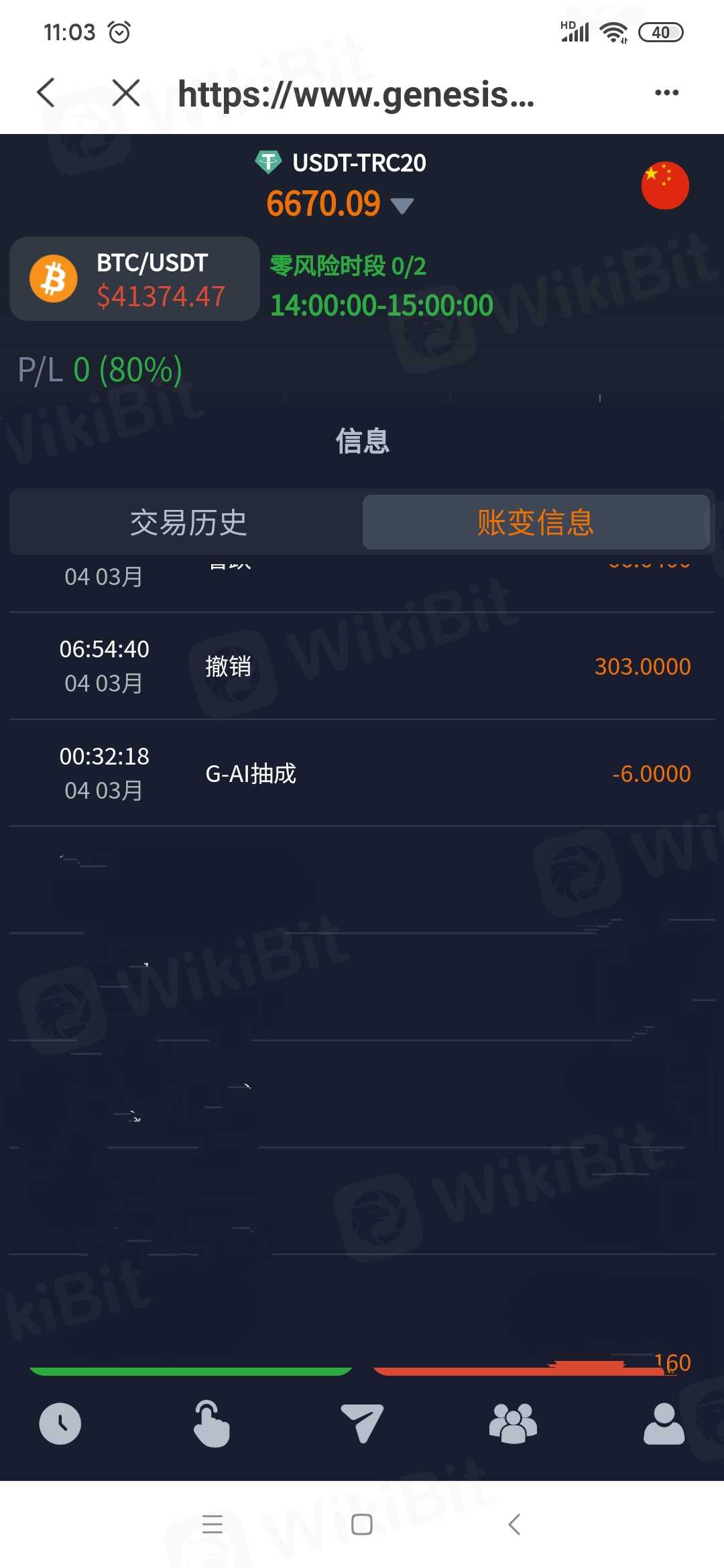Open the three-dot overflow menu
The width and height of the screenshot is (724, 1568).
[x=666, y=92]
